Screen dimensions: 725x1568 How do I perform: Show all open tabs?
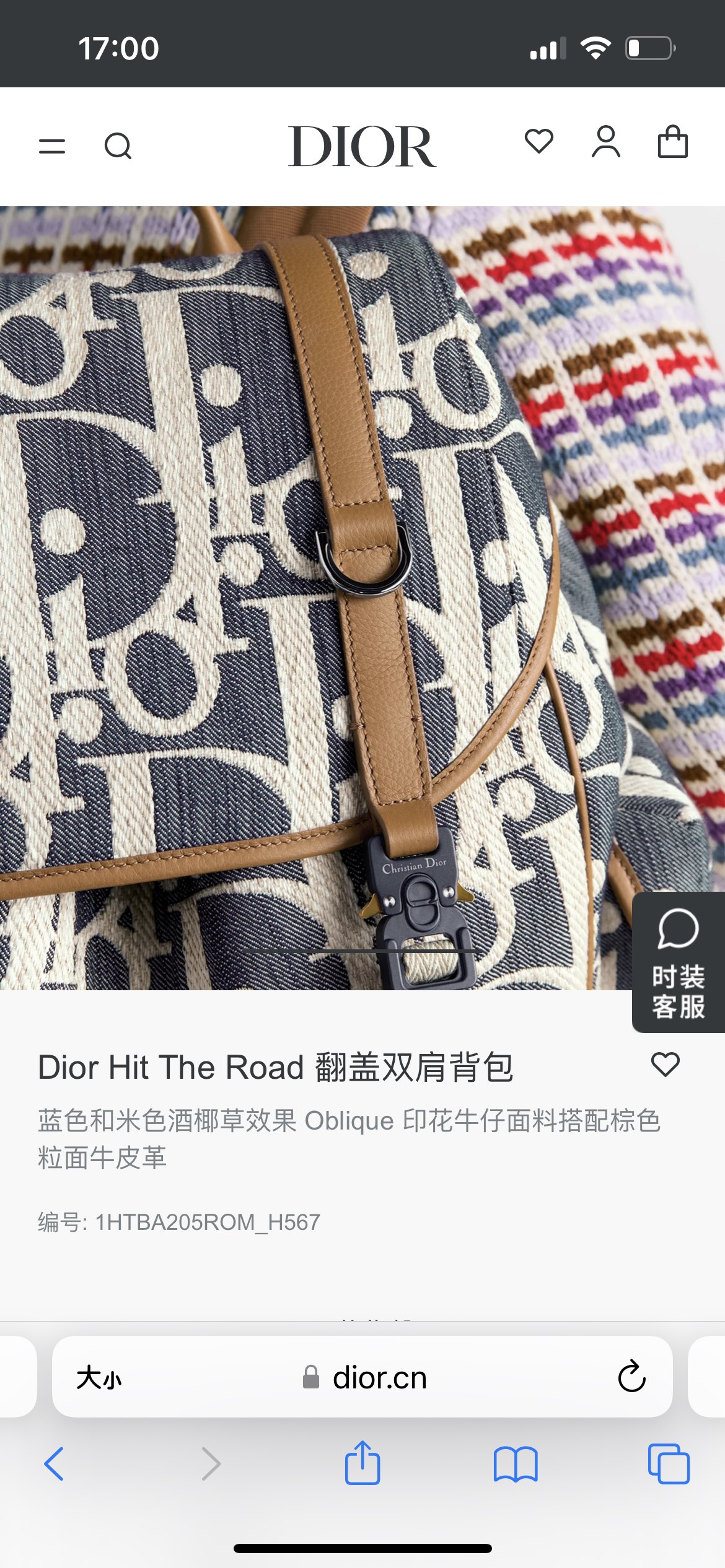point(669,1464)
